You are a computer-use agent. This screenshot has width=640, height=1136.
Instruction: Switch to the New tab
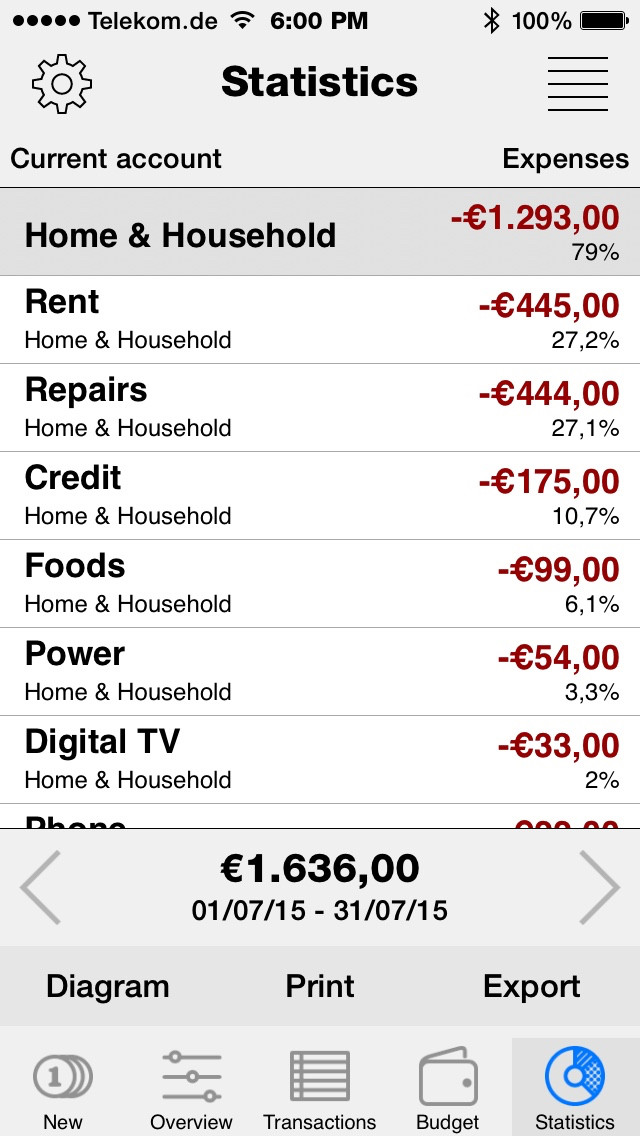tap(63, 1087)
